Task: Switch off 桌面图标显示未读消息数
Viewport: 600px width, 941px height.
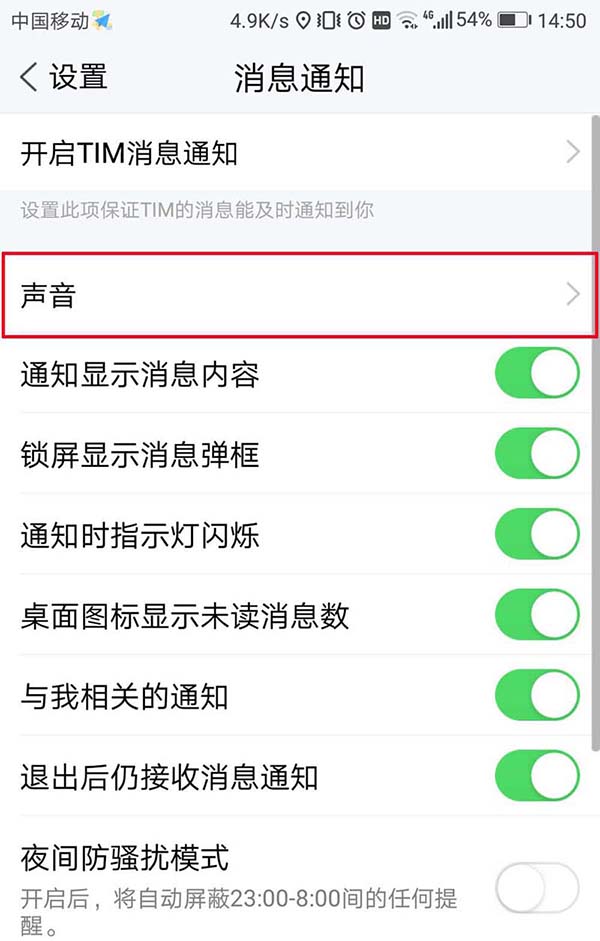Action: [x=537, y=615]
